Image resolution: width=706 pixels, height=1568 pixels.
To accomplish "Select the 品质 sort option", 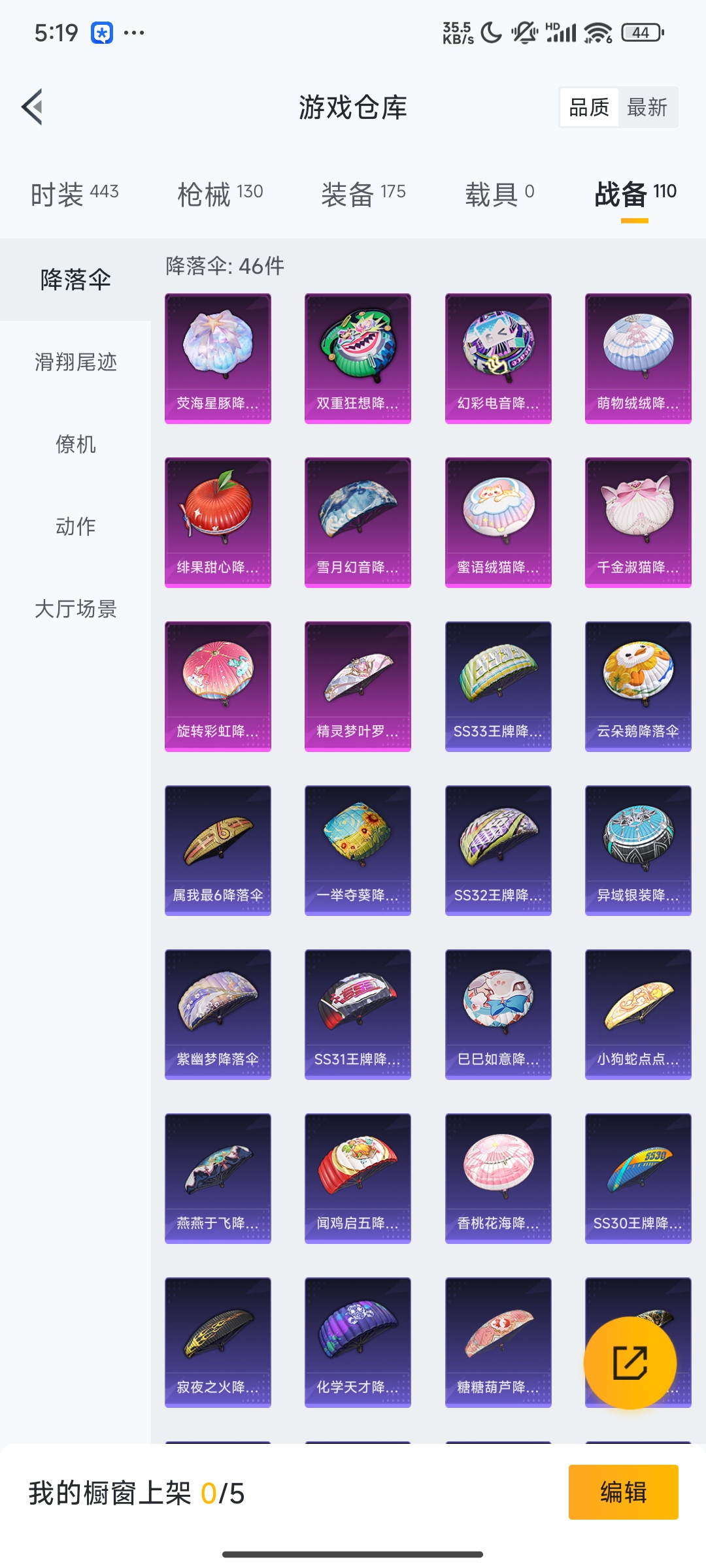I will pyautogui.click(x=589, y=107).
